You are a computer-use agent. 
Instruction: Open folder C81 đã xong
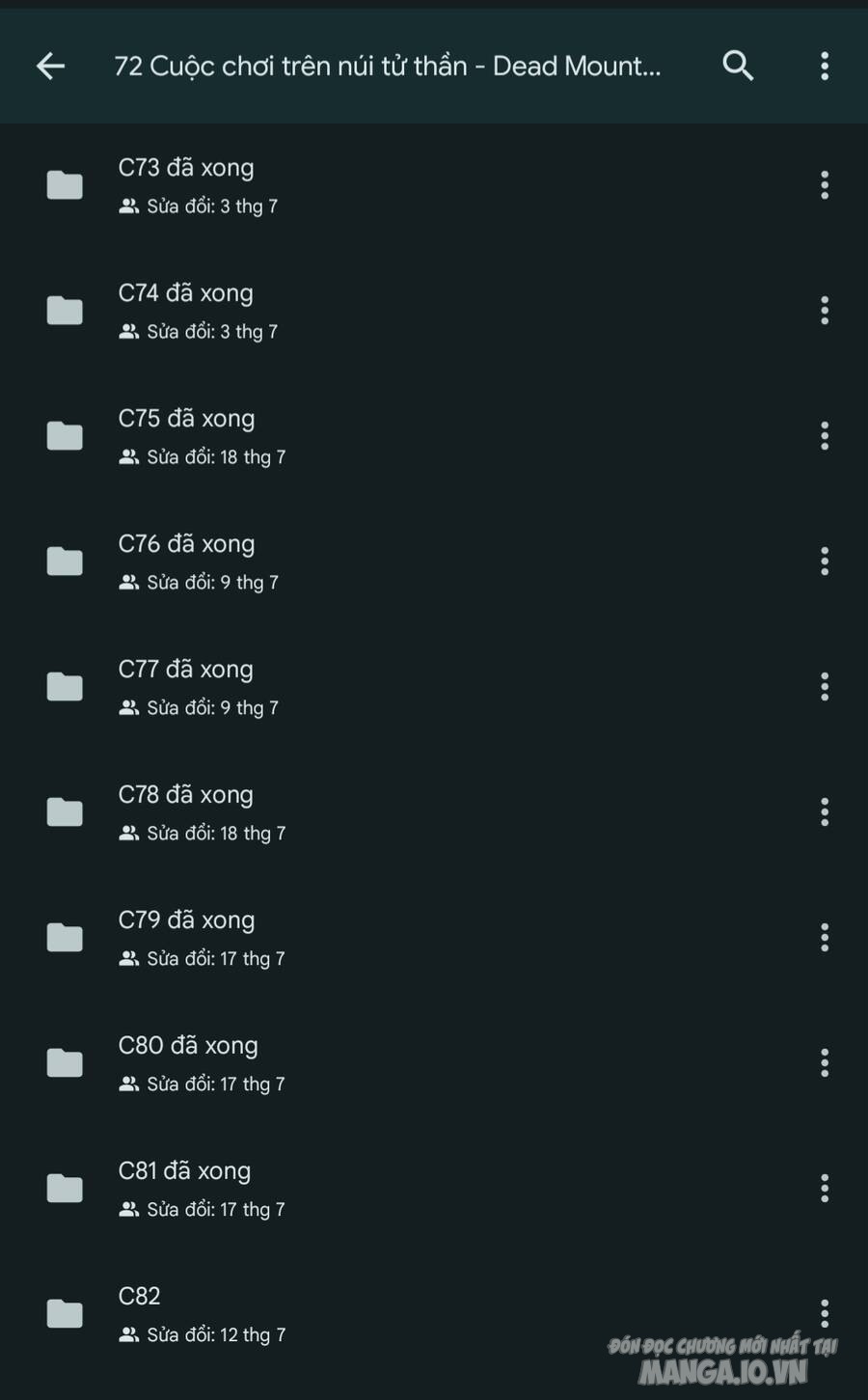coord(184,1172)
